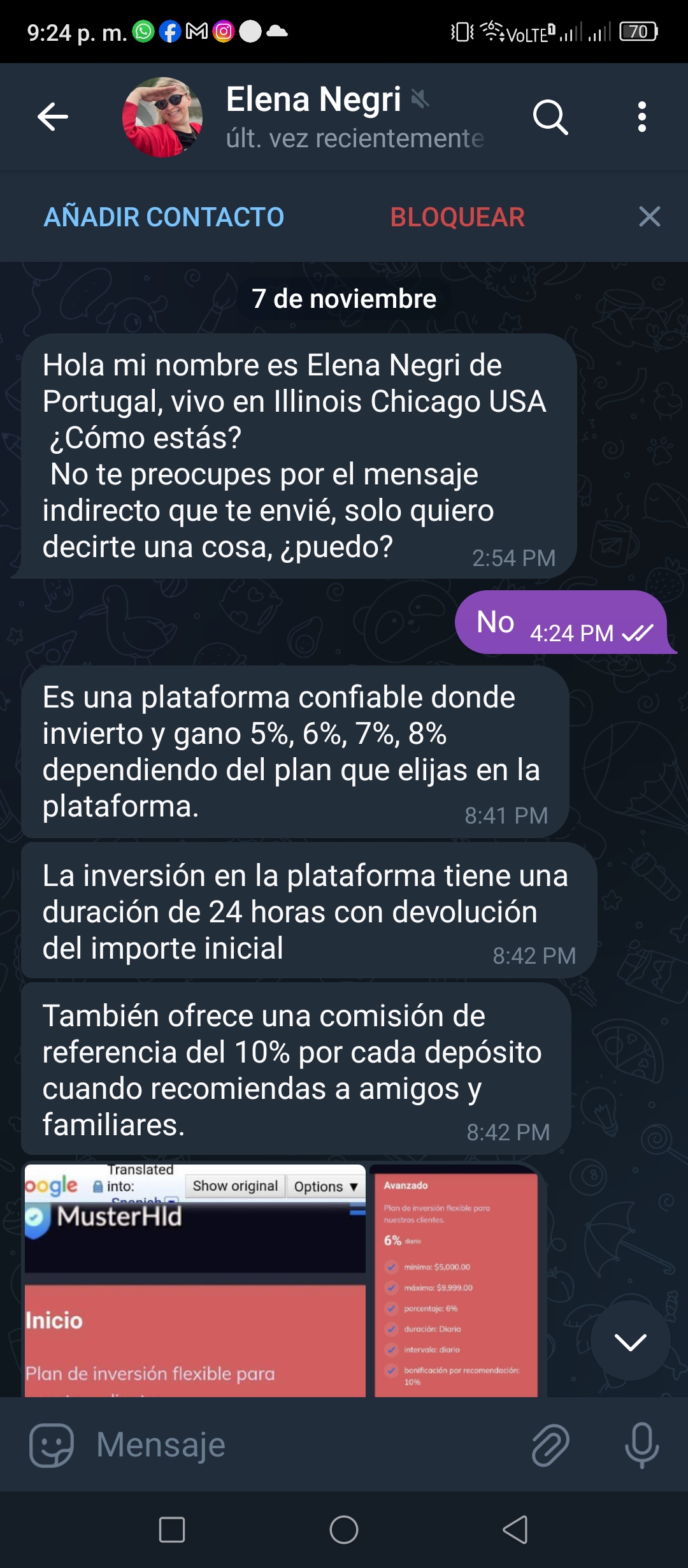The height and width of the screenshot is (1568, 688).
Task: Open the emoji and sticker picker
Action: (52, 1445)
